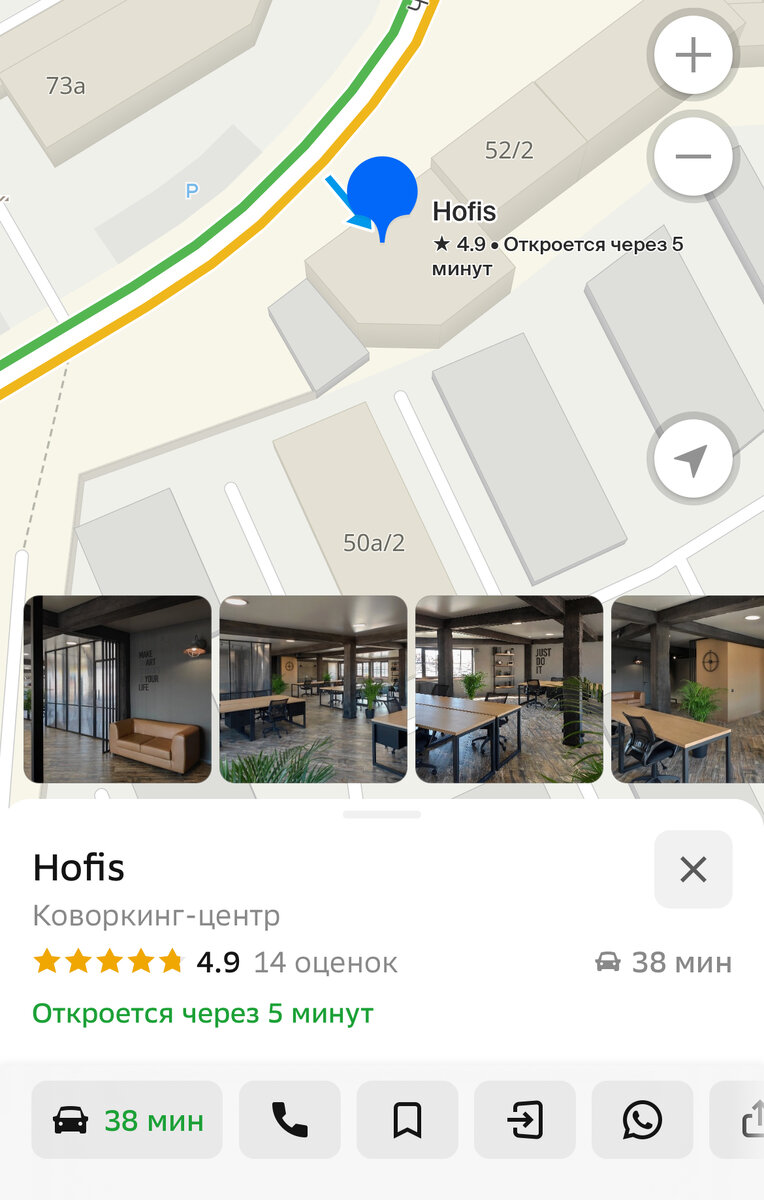Open photo with 'Just do it' wall
The image size is (764, 1200).
click(509, 689)
